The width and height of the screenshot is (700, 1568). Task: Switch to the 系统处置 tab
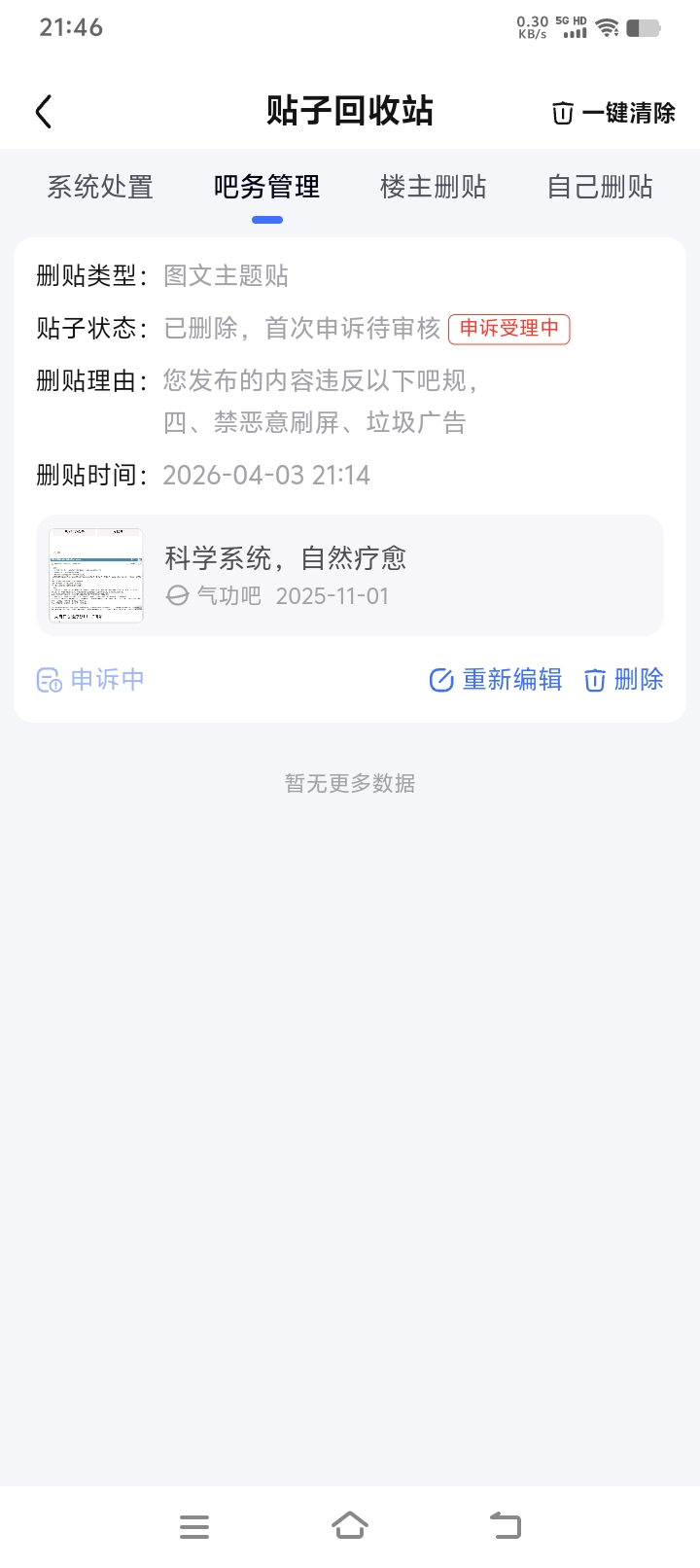click(x=100, y=187)
